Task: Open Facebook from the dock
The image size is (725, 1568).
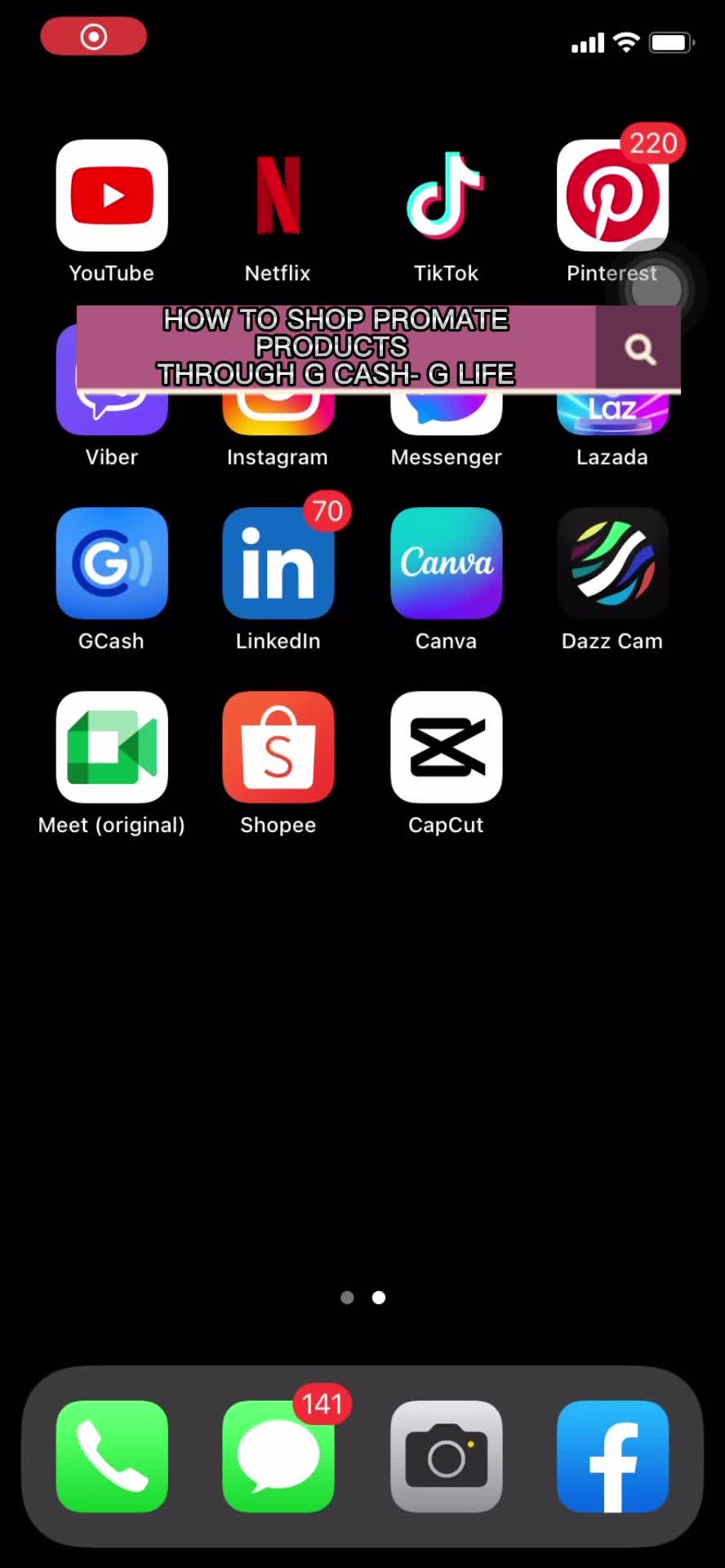Action: click(x=612, y=1456)
